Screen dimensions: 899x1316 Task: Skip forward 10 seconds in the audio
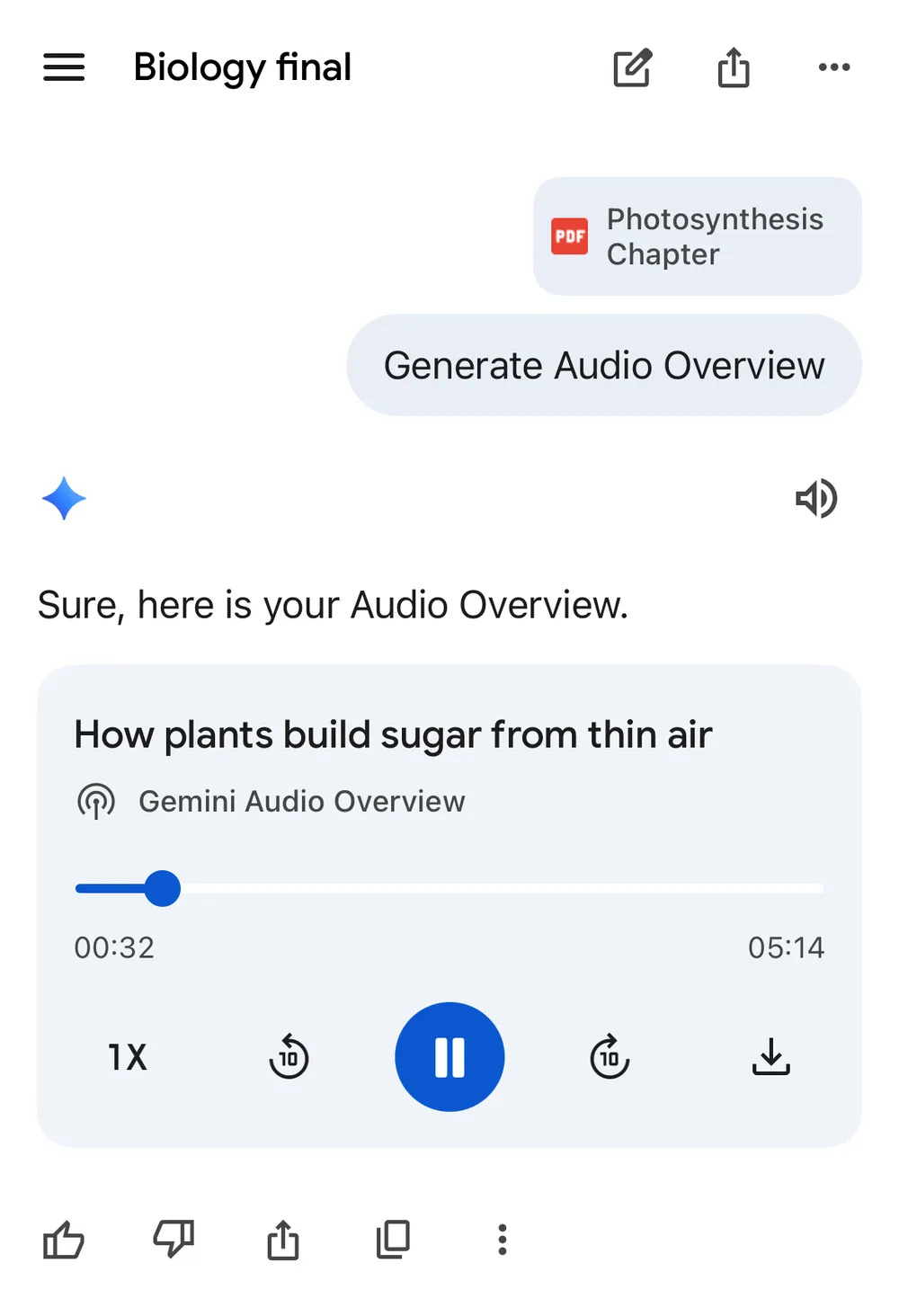click(x=610, y=1057)
